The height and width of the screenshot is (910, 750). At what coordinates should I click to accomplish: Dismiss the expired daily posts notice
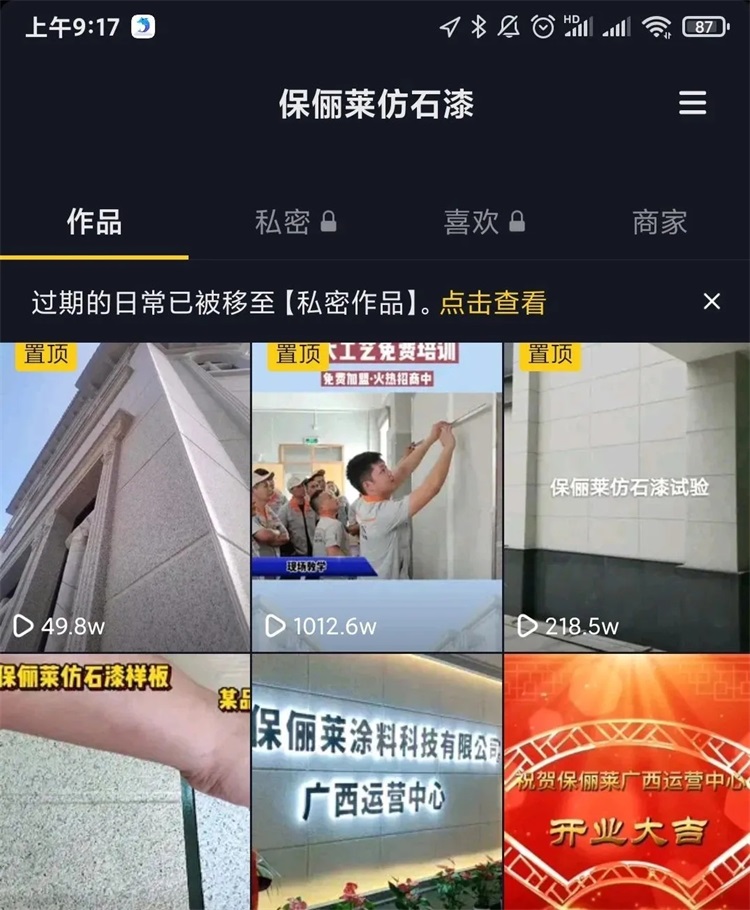pos(711,301)
